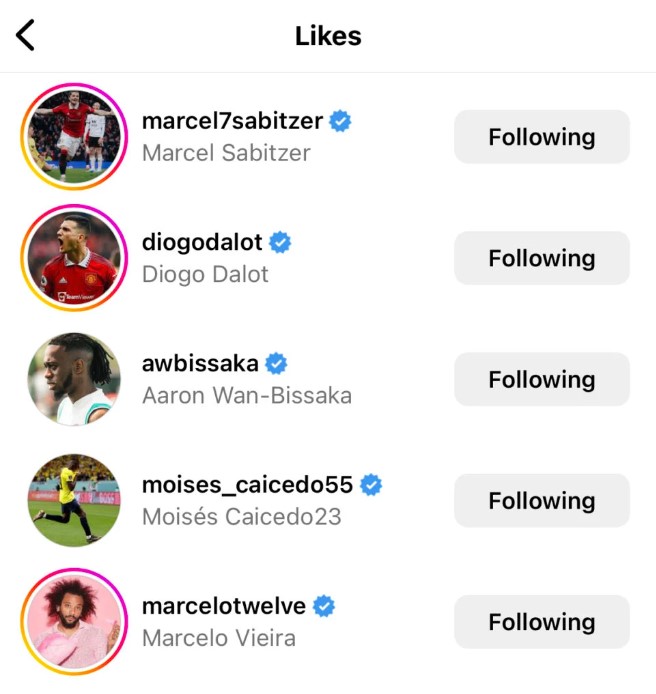Tap Following button beside awbissaka

coord(541,380)
